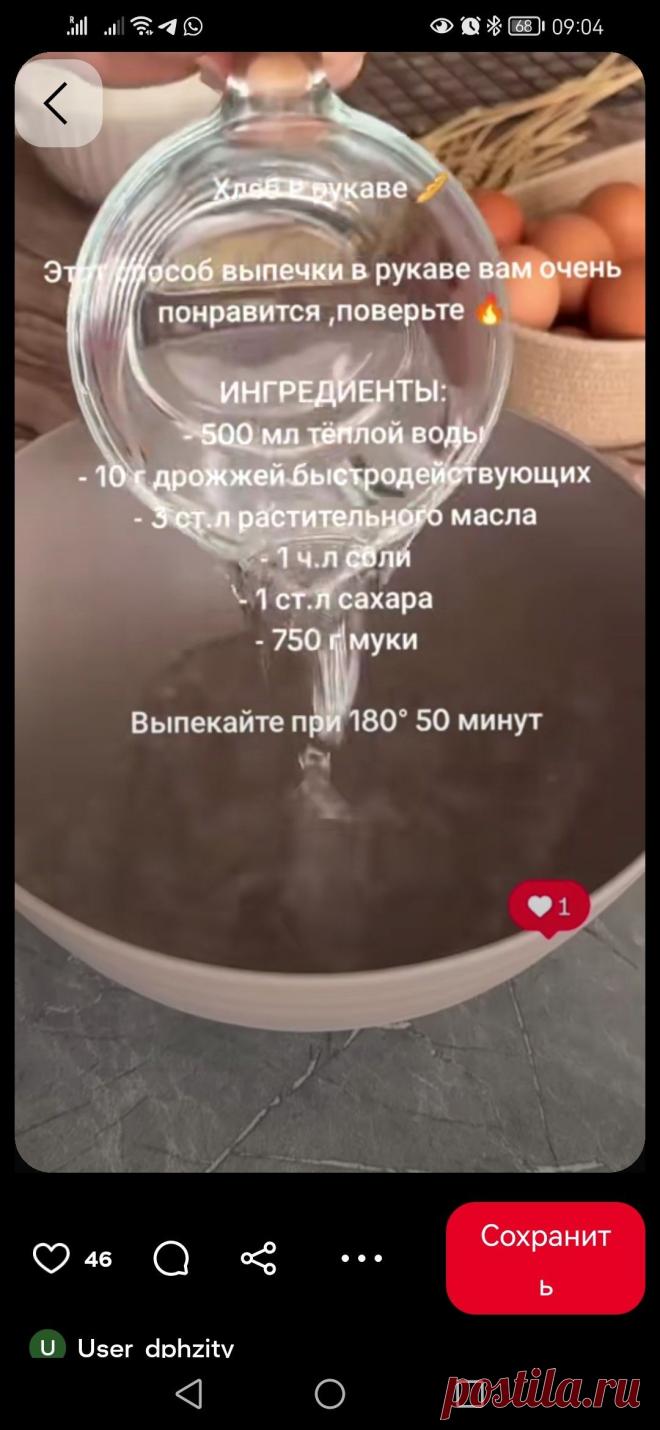Go to the system home screen
This screenshot has height=1430, width=660.
tap(330, 1393)
